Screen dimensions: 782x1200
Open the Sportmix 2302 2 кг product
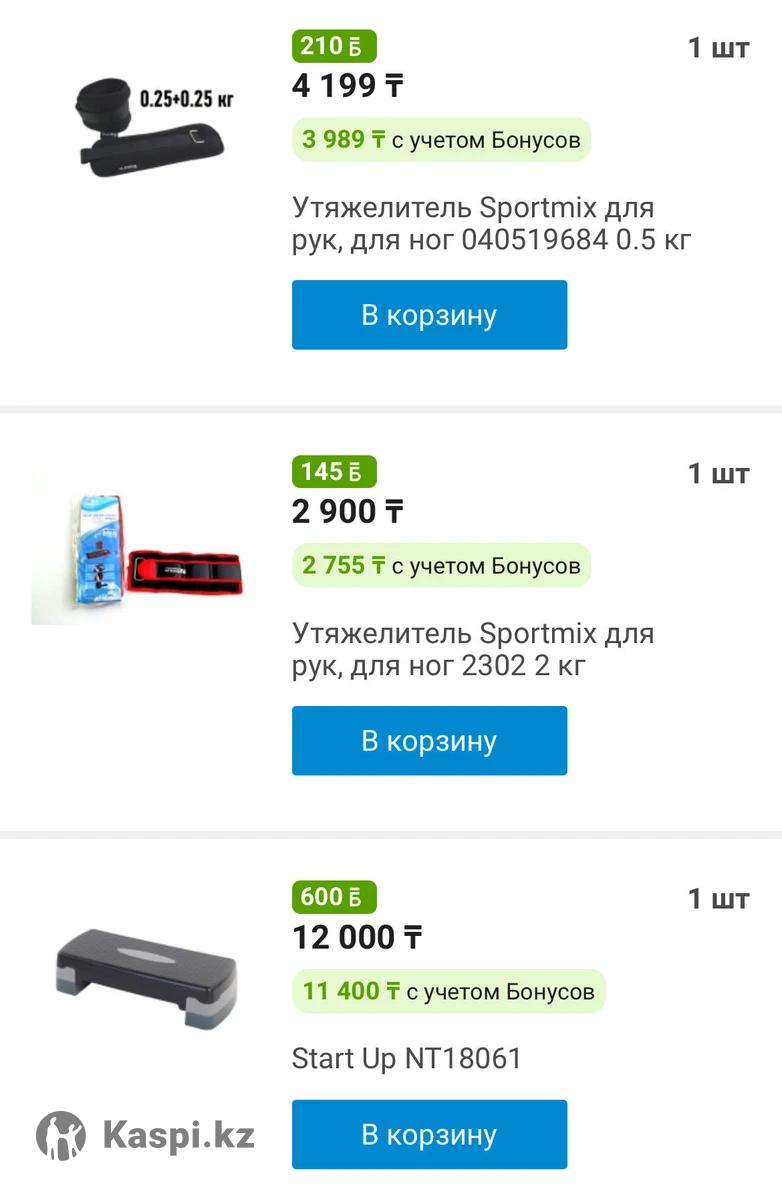coord(472,650)
